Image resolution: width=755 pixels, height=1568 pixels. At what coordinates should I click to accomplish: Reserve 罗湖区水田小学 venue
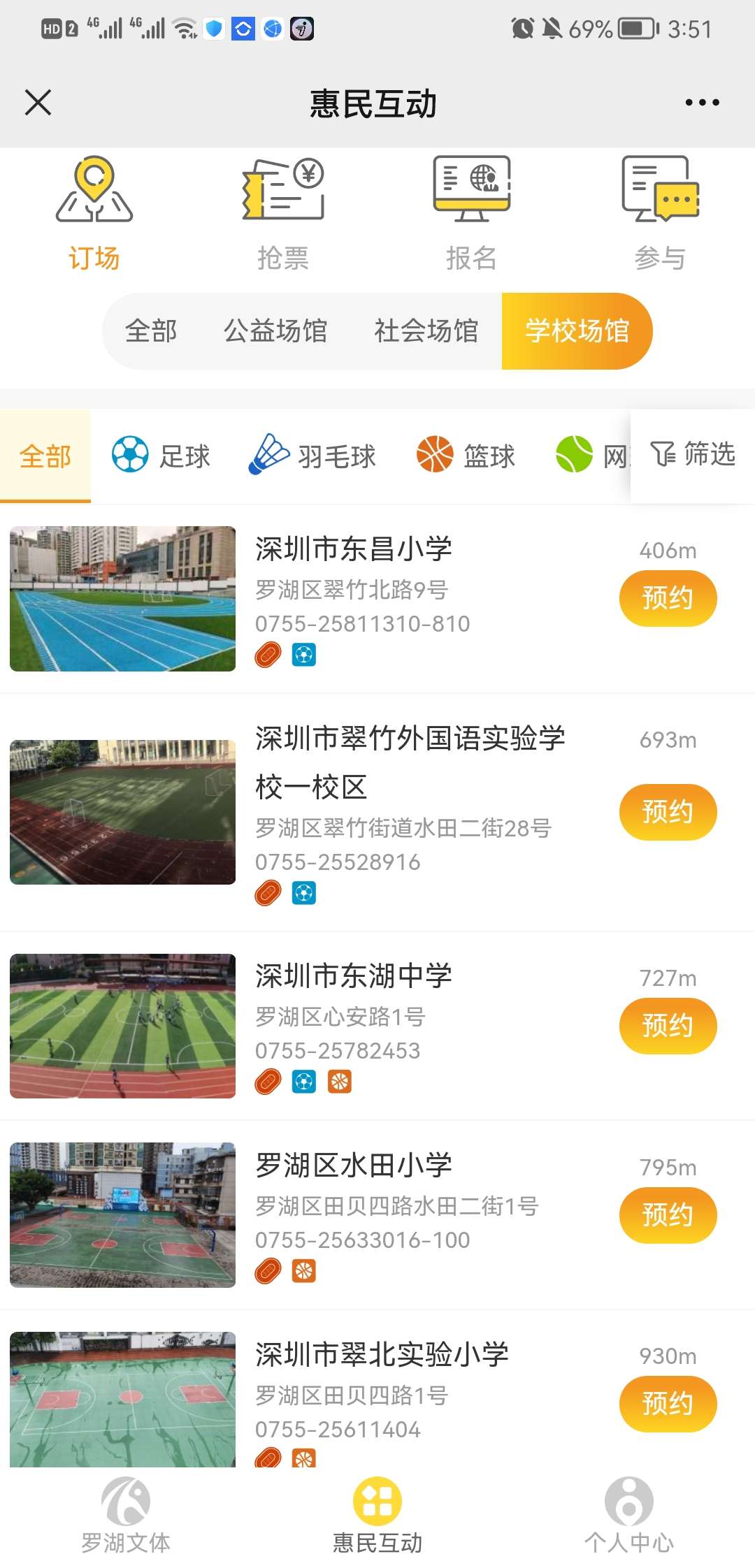[668, 1215]
